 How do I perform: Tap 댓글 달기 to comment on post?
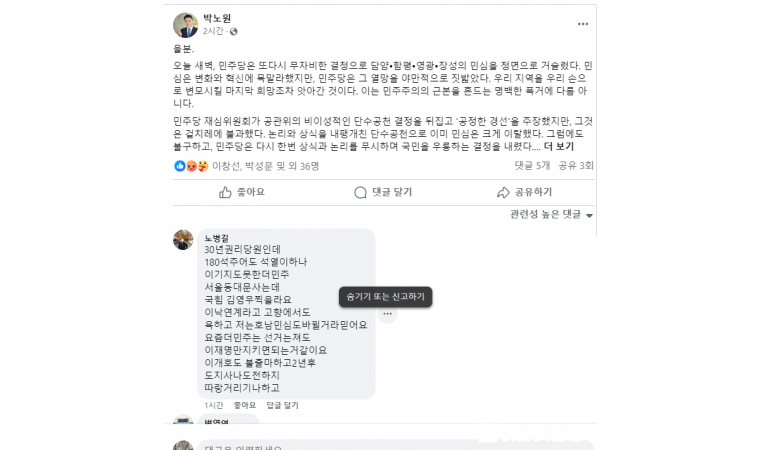(382, 192)
